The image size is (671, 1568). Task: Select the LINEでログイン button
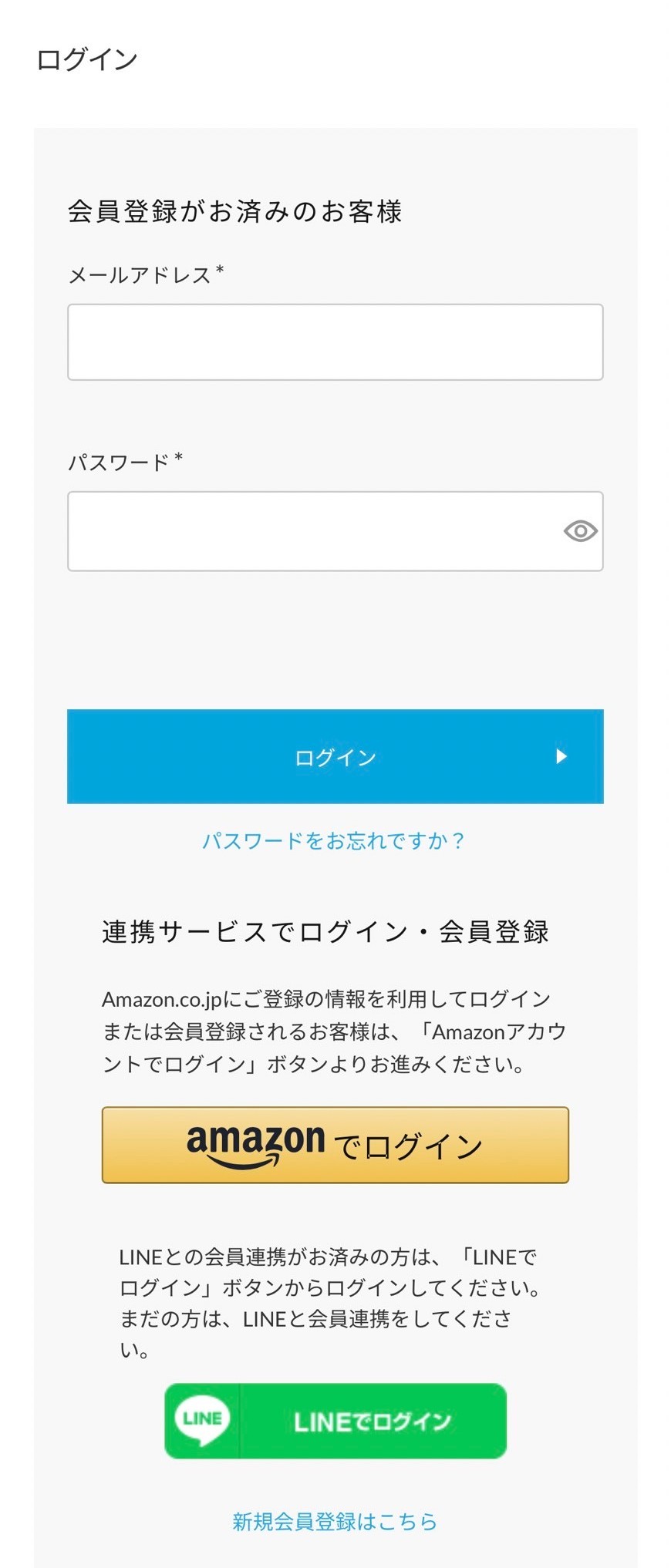pos(335,1421)
